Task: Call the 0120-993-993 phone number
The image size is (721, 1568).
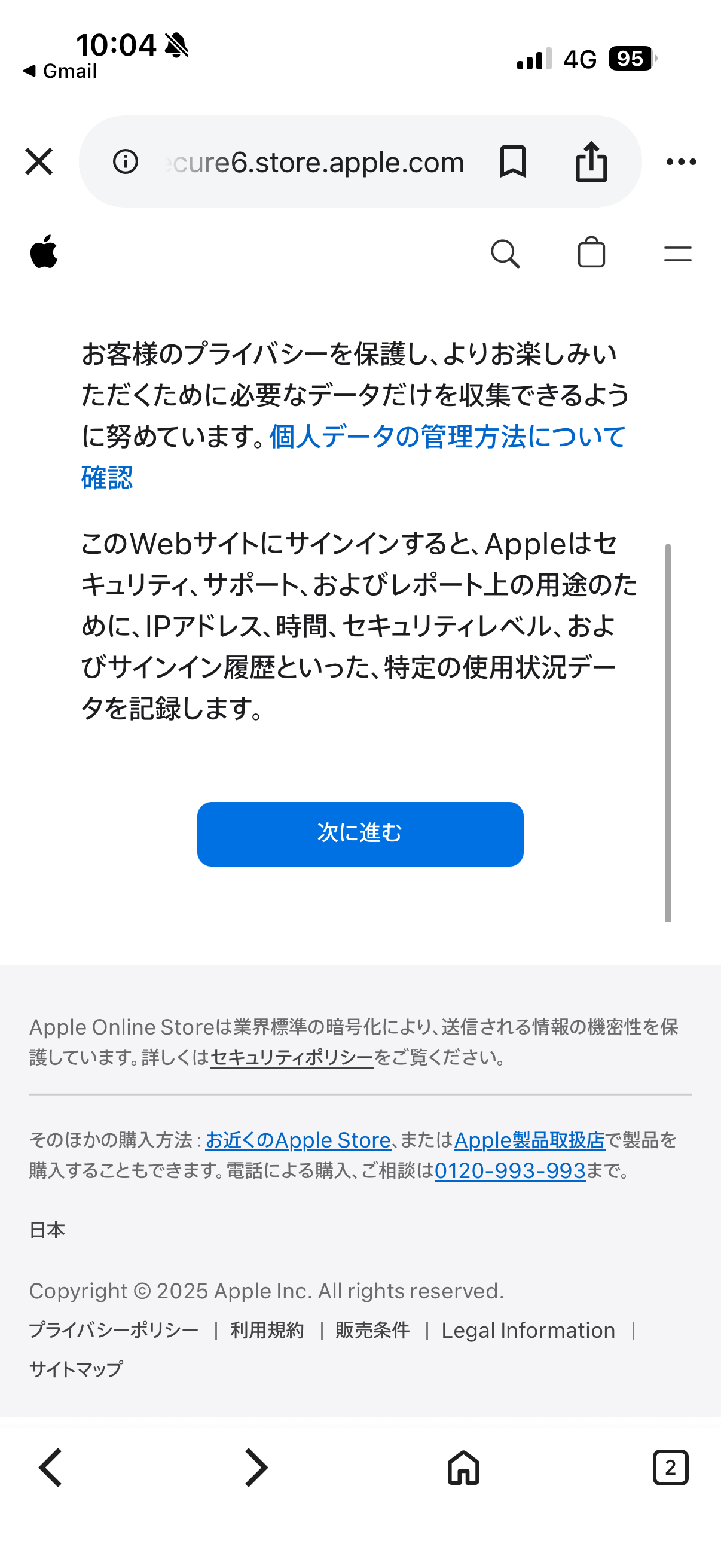Action: point(510,1170)
